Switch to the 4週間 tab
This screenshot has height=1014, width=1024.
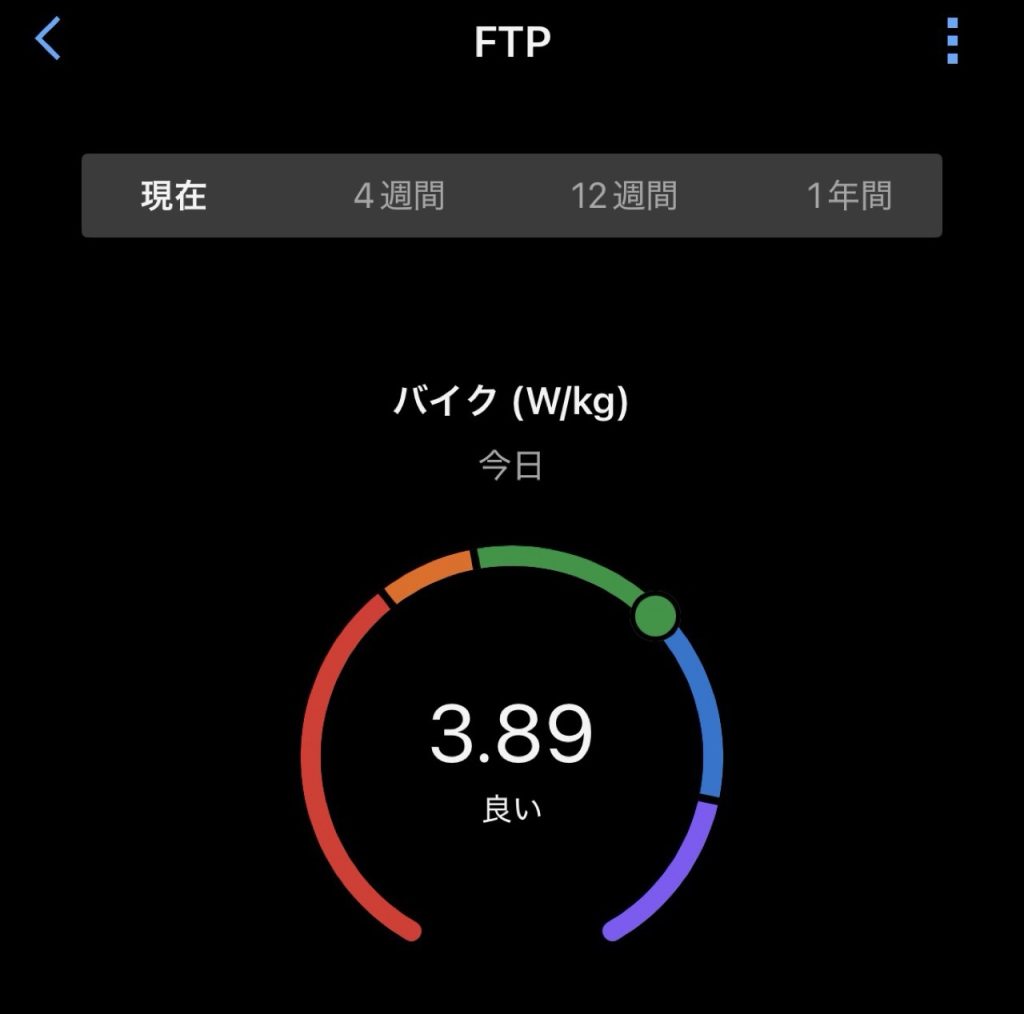399,196
